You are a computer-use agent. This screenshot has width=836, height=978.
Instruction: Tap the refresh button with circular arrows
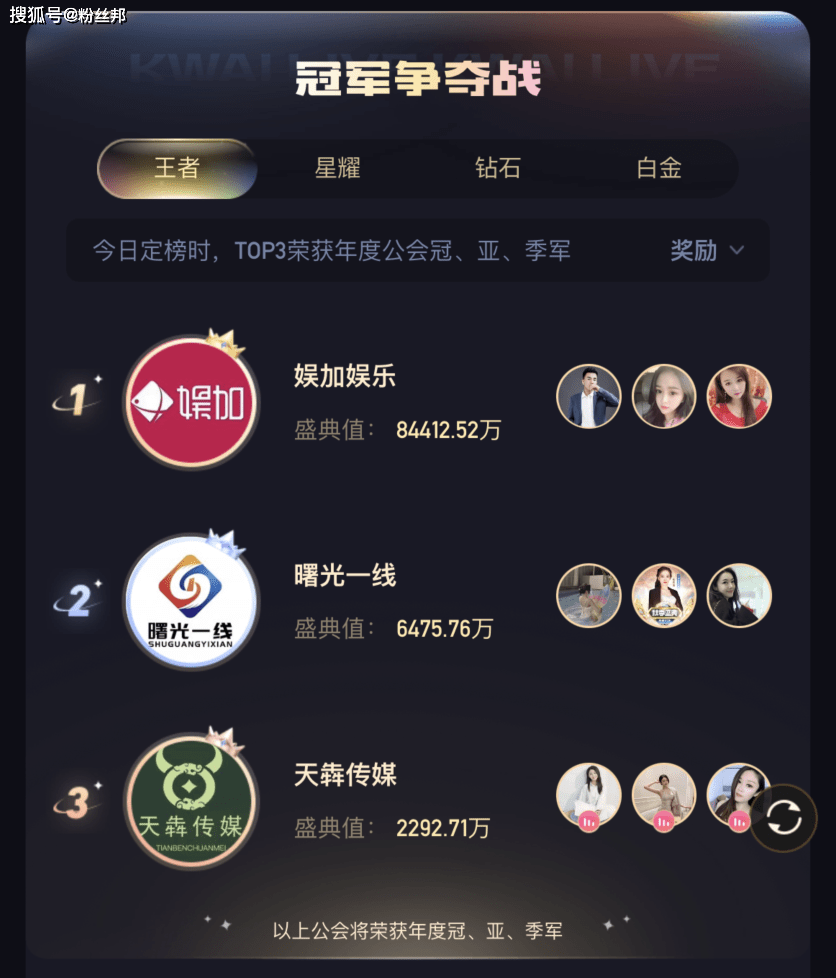coord(784,818)
